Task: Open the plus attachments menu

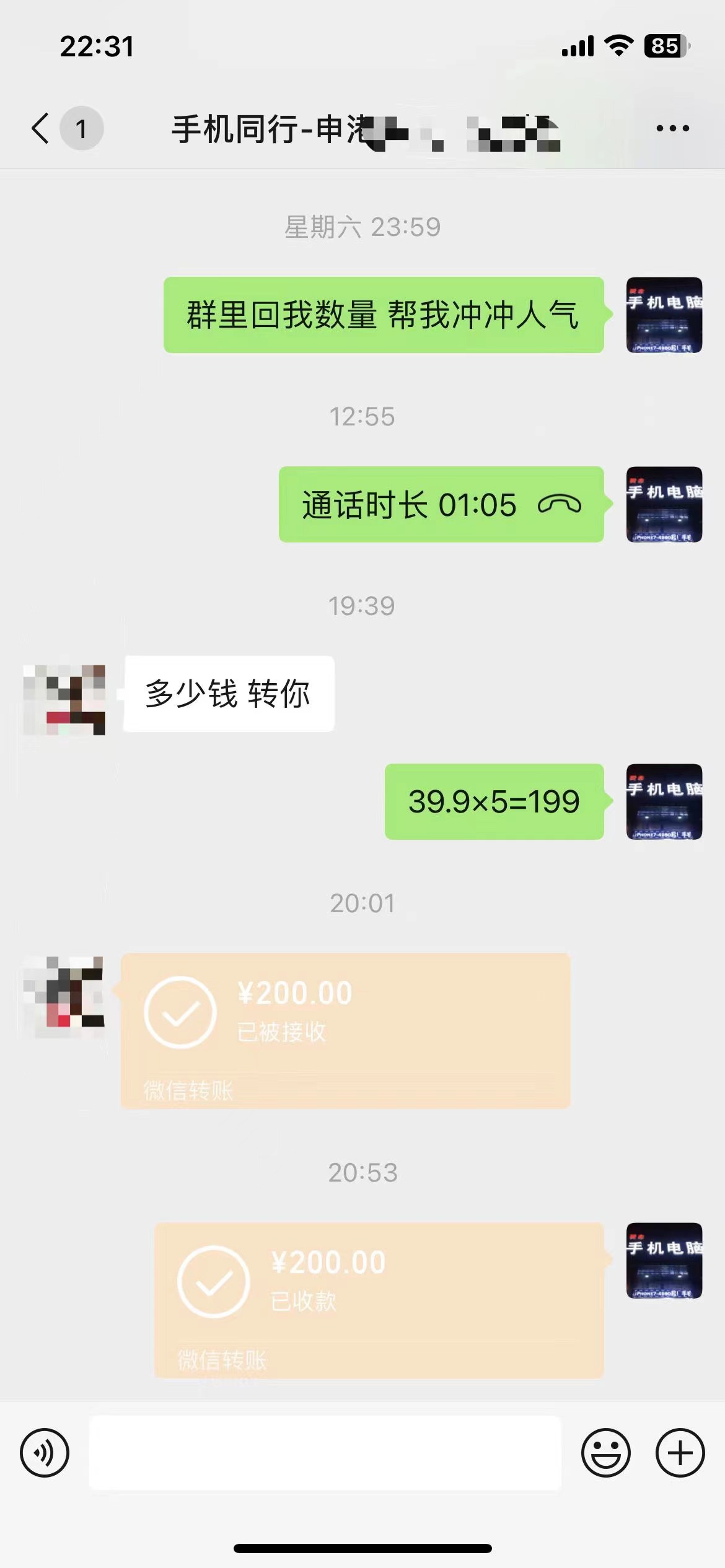Action: pos(680,1453)
